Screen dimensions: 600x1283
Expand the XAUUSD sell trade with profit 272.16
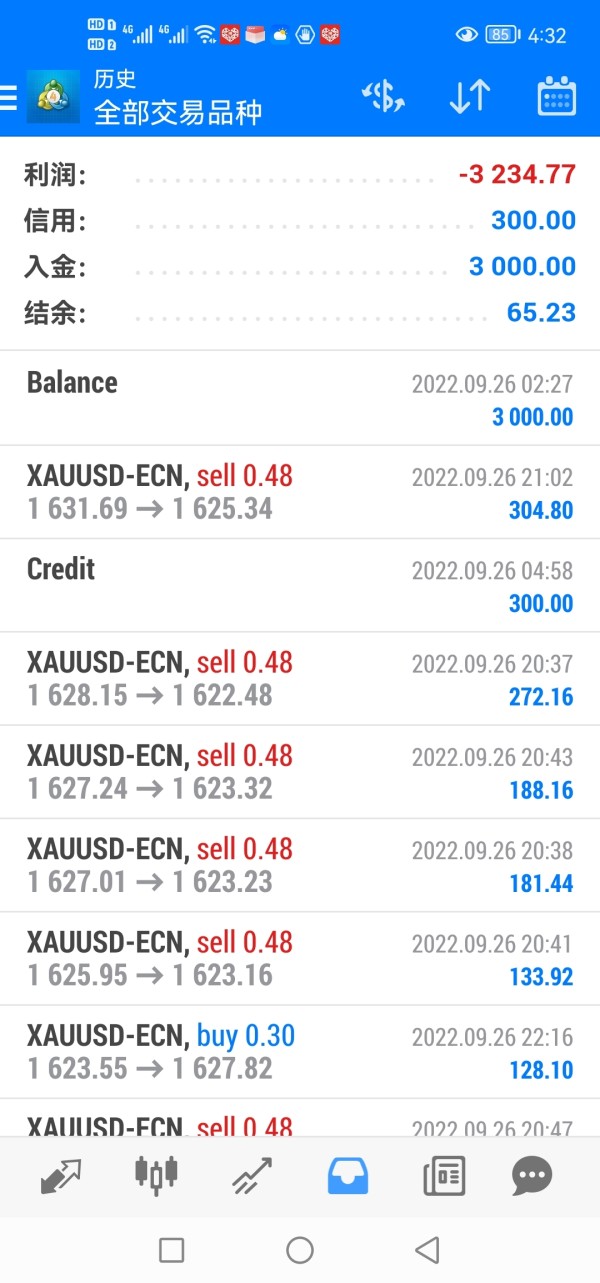coord(300,679)
